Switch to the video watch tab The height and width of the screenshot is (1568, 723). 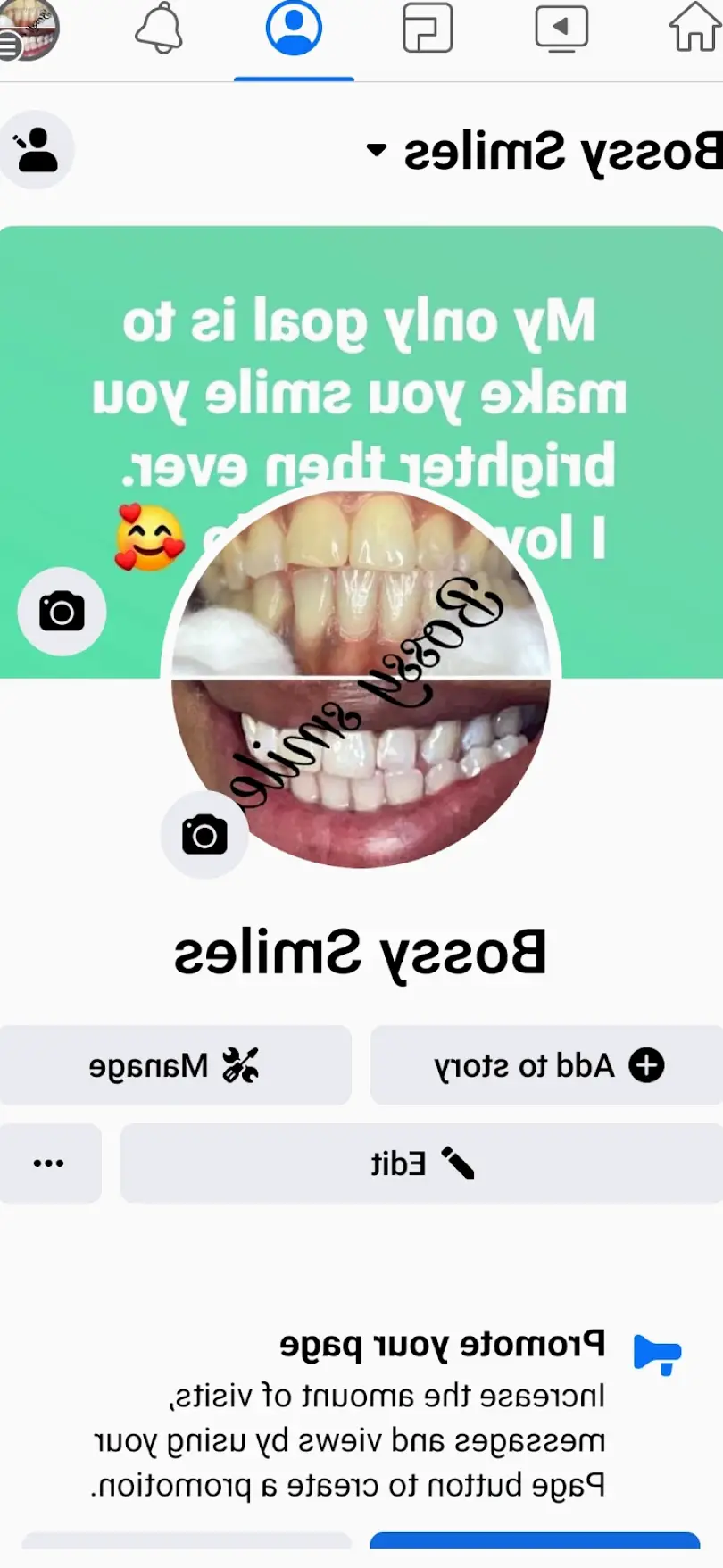[x=561, y=29]
